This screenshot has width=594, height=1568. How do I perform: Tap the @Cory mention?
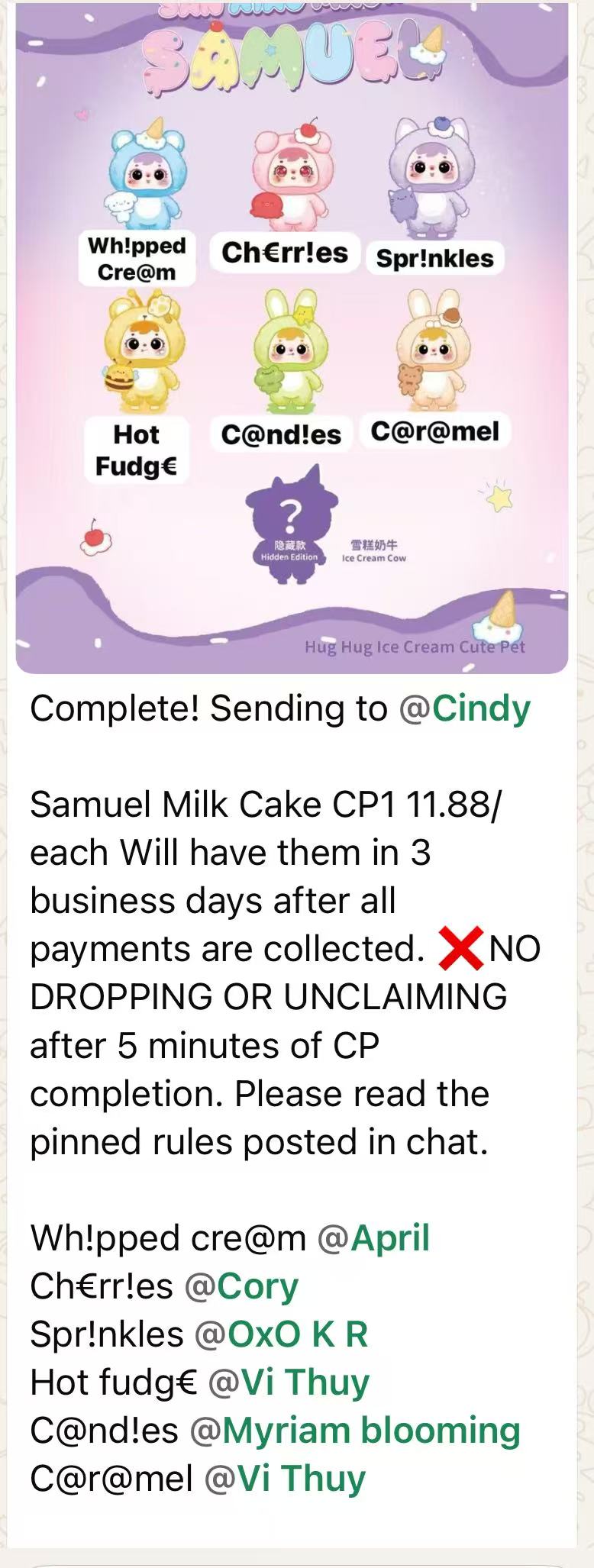(242, 1286)
